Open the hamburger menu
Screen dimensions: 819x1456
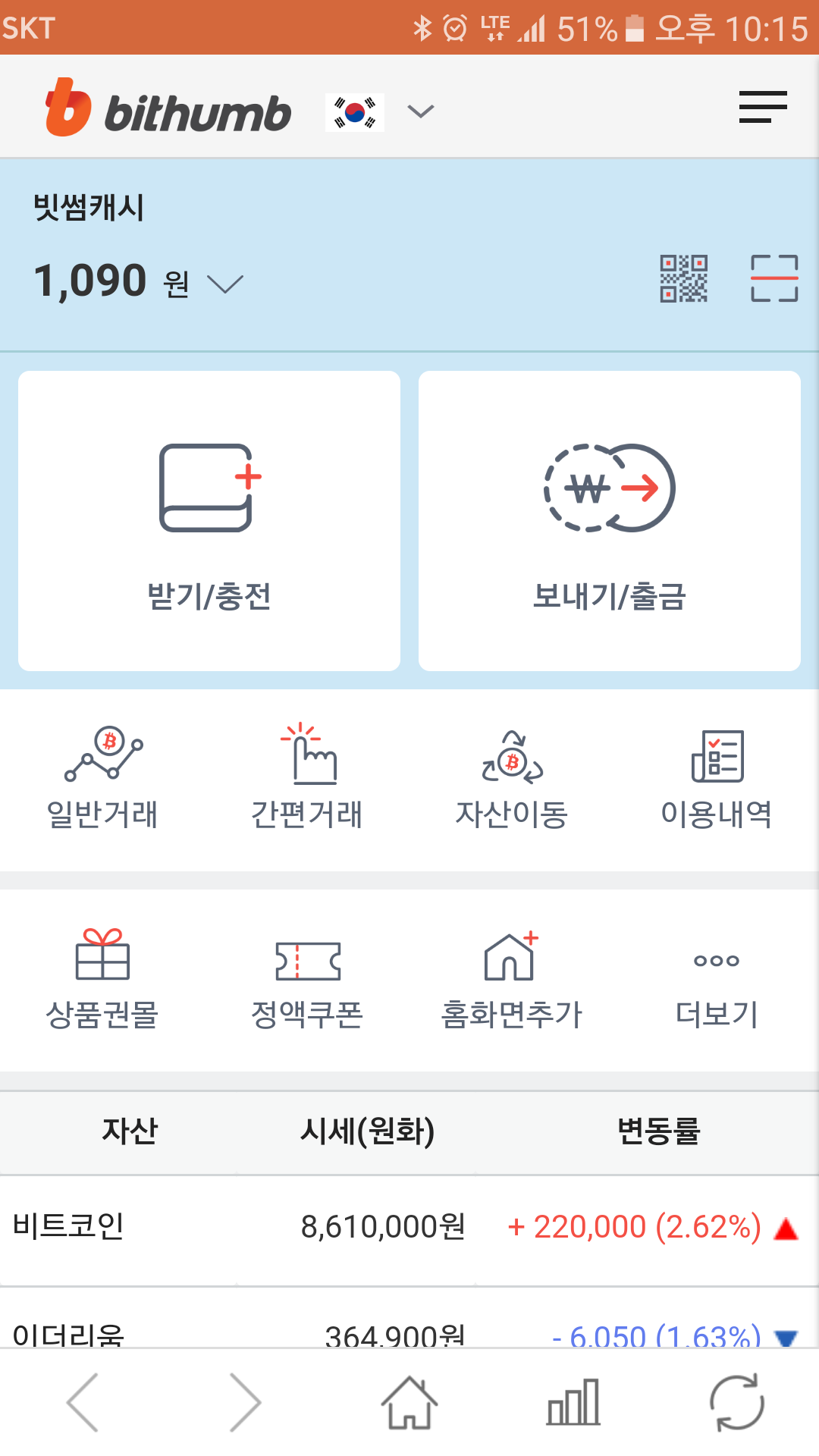tap(763, 107)
